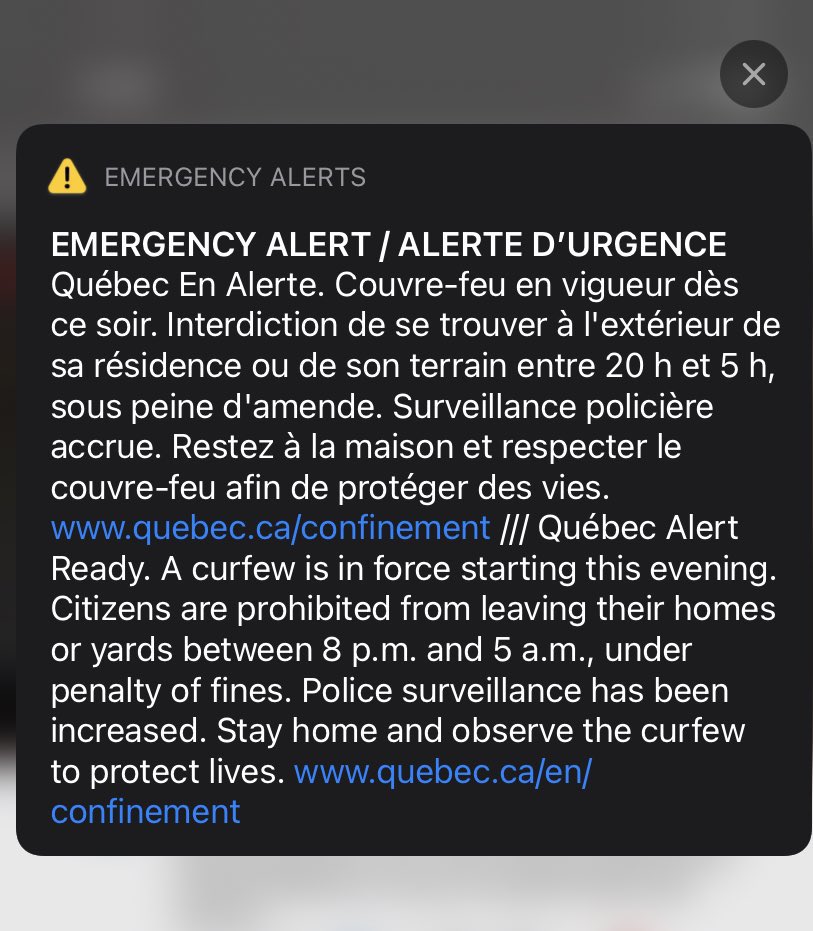Open the www.quebec.ca/confinement link

coord(270,527)
